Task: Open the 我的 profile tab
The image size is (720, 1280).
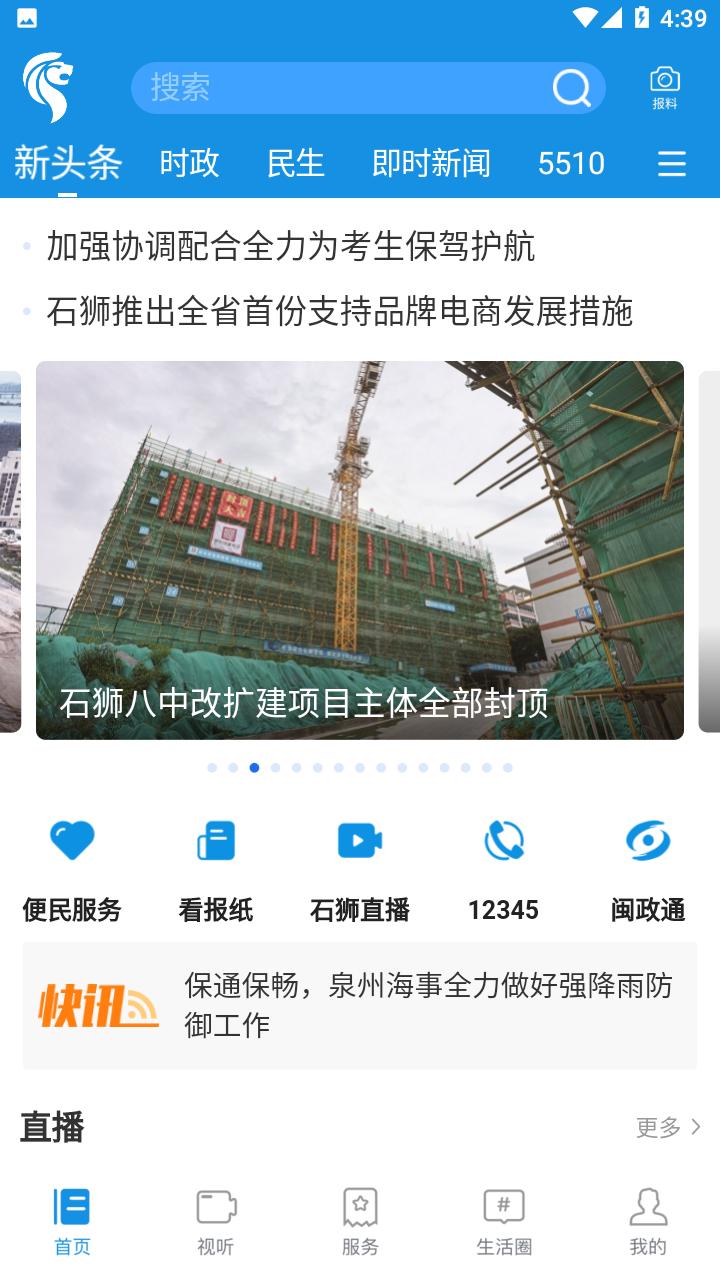Action: pos(648,1222)
